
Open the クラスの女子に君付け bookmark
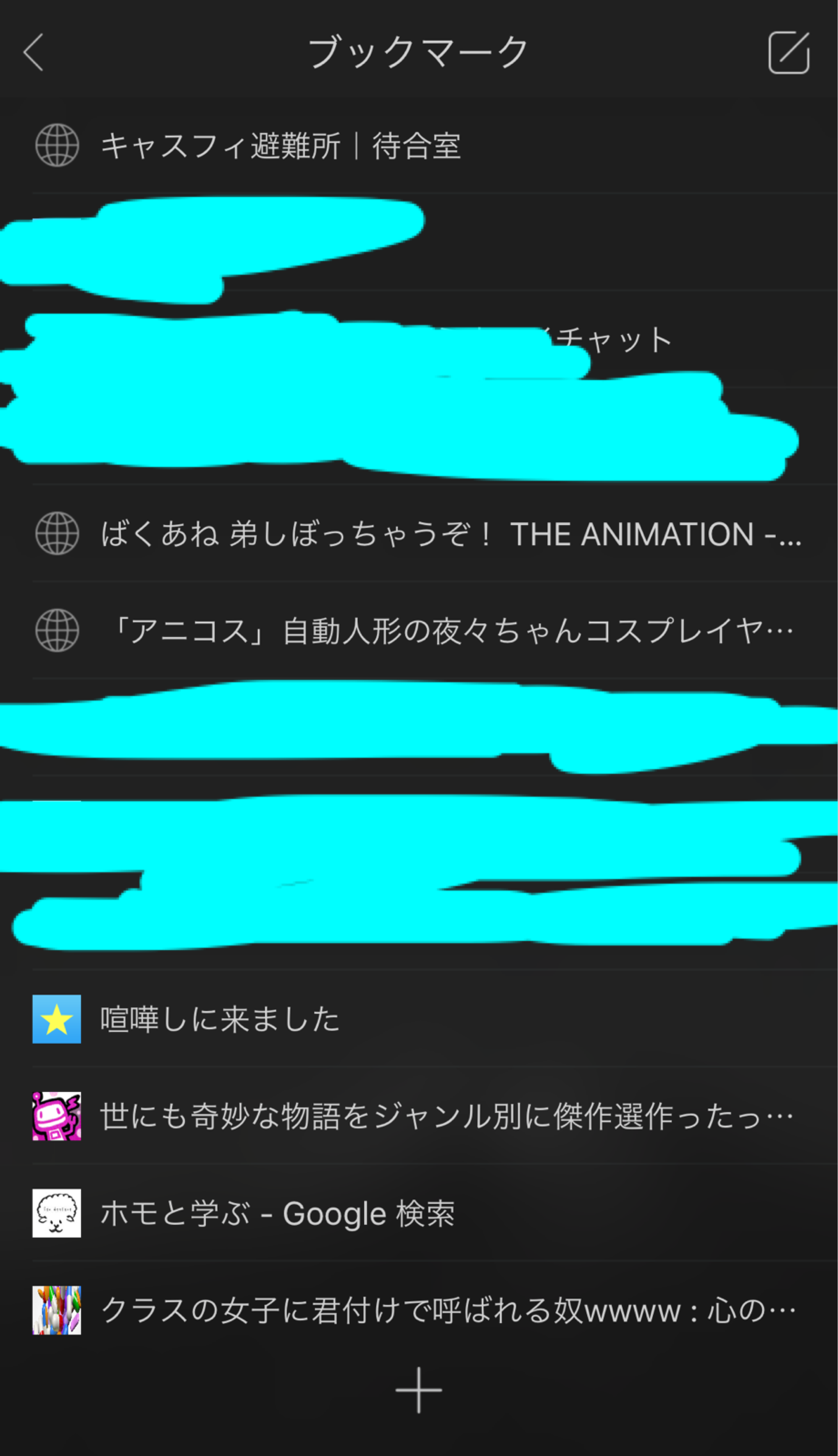click(448, 1311)
